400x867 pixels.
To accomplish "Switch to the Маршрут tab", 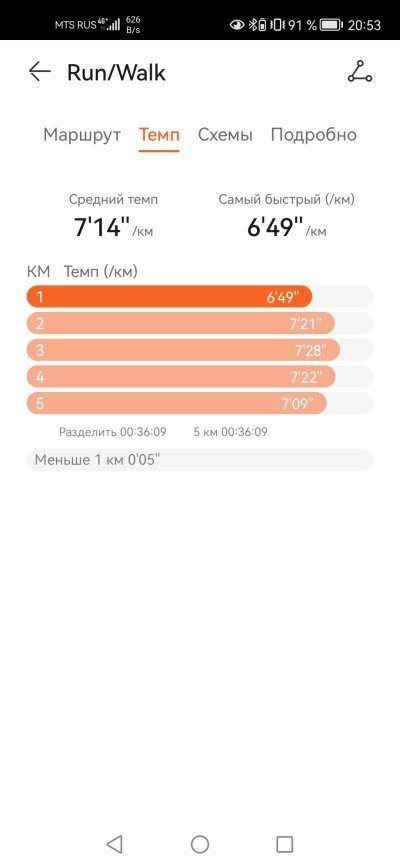I will [82, 135].
